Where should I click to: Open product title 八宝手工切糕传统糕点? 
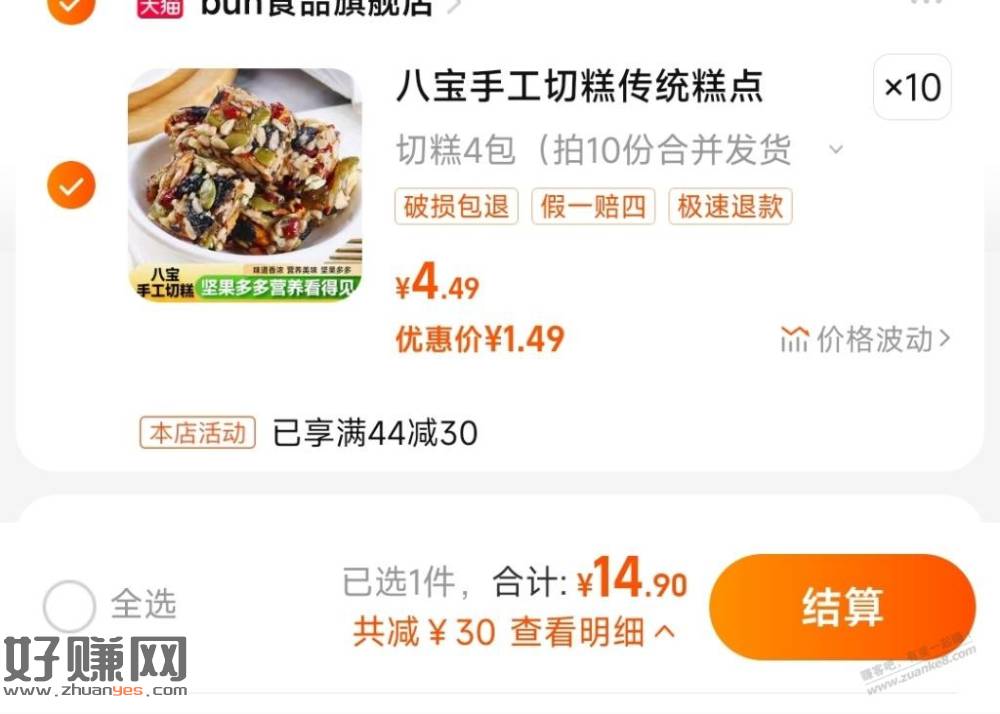[x=580, y=87]
